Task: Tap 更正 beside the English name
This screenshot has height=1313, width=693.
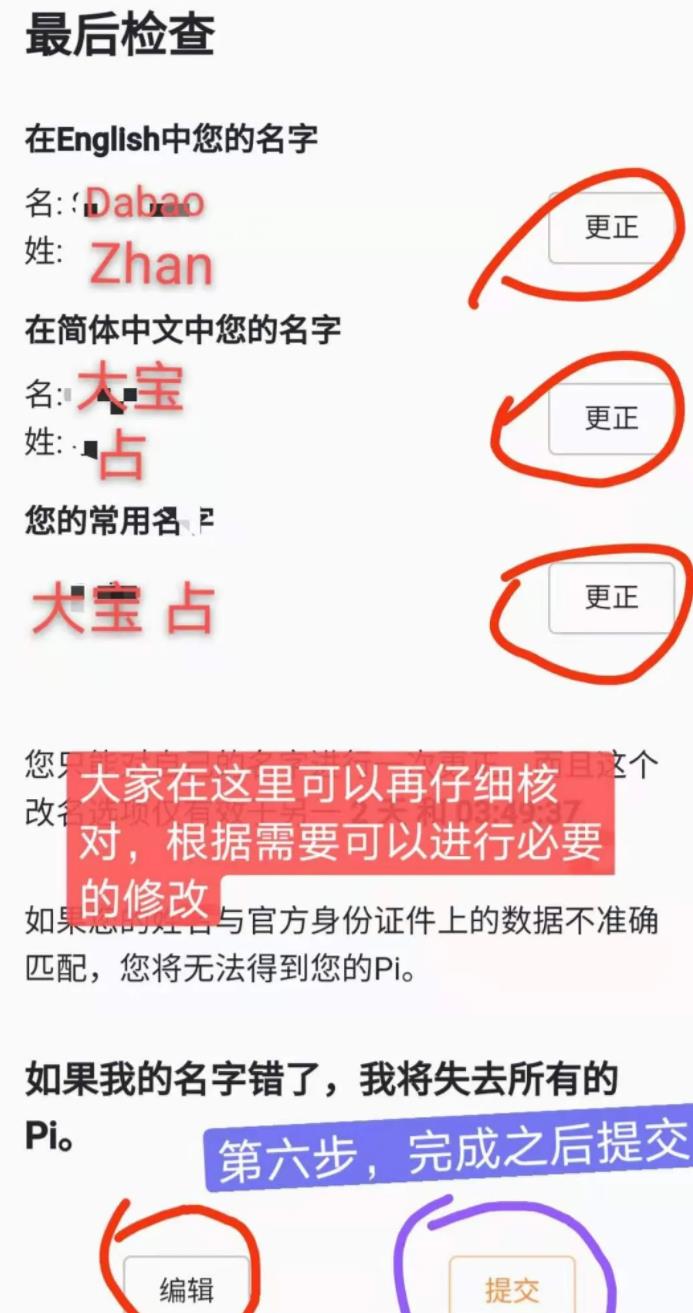Action: [611, 227]
